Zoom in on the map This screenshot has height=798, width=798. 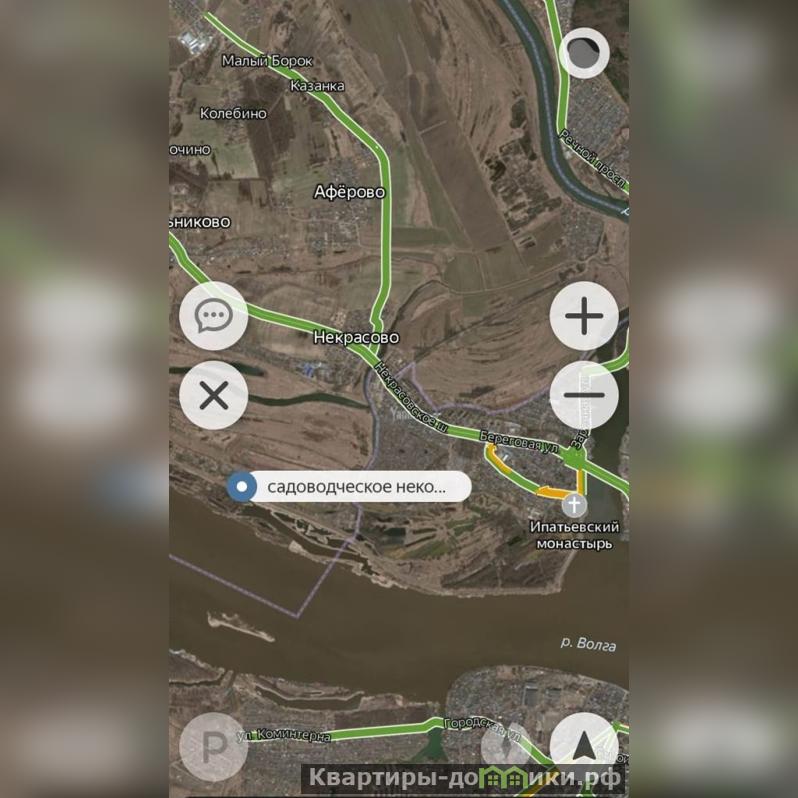(584, 317)
